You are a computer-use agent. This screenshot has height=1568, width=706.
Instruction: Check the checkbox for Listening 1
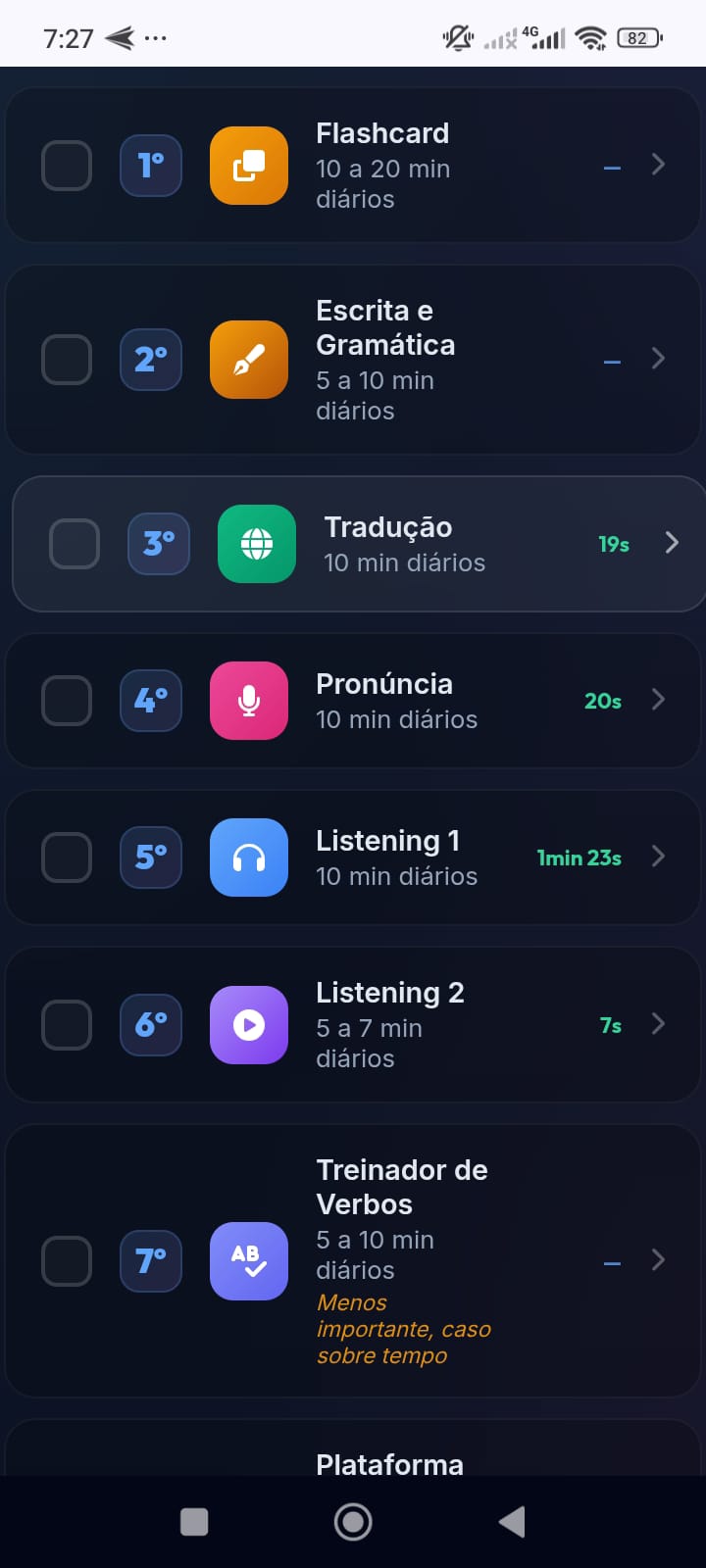click(x=66, y=857)
